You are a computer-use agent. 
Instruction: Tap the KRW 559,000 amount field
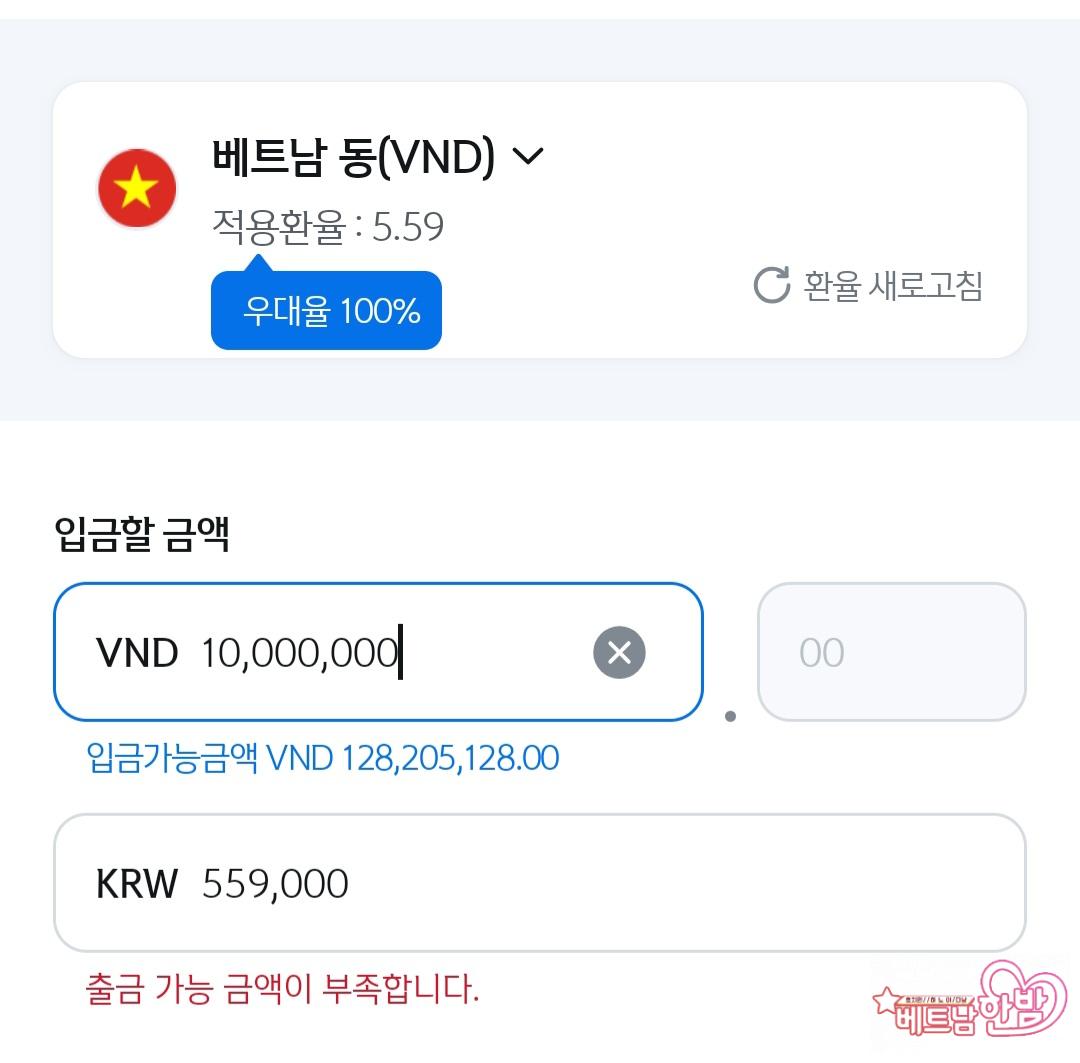539,883
